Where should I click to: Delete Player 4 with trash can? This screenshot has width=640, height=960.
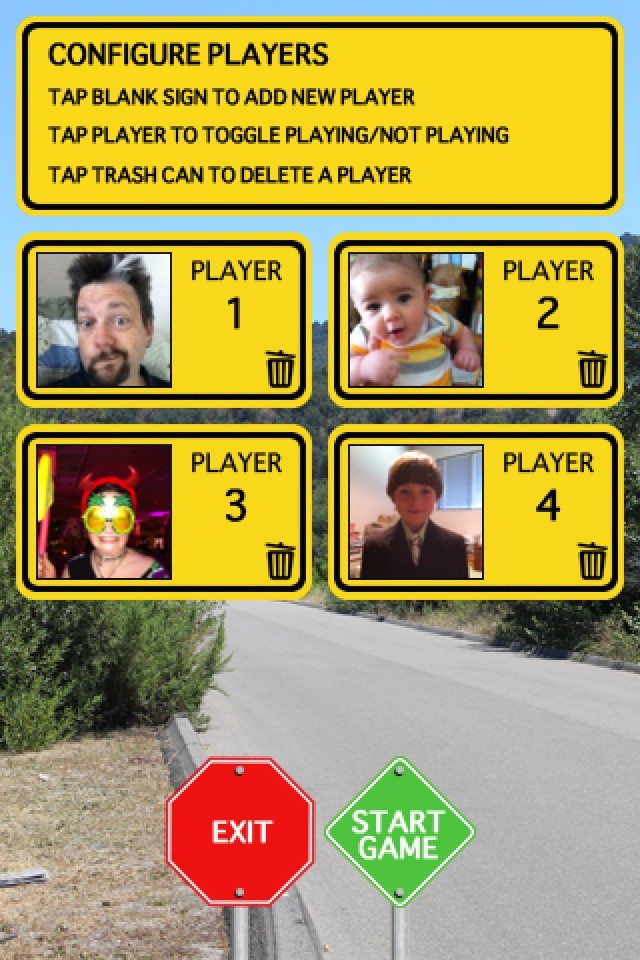point(593,561)
